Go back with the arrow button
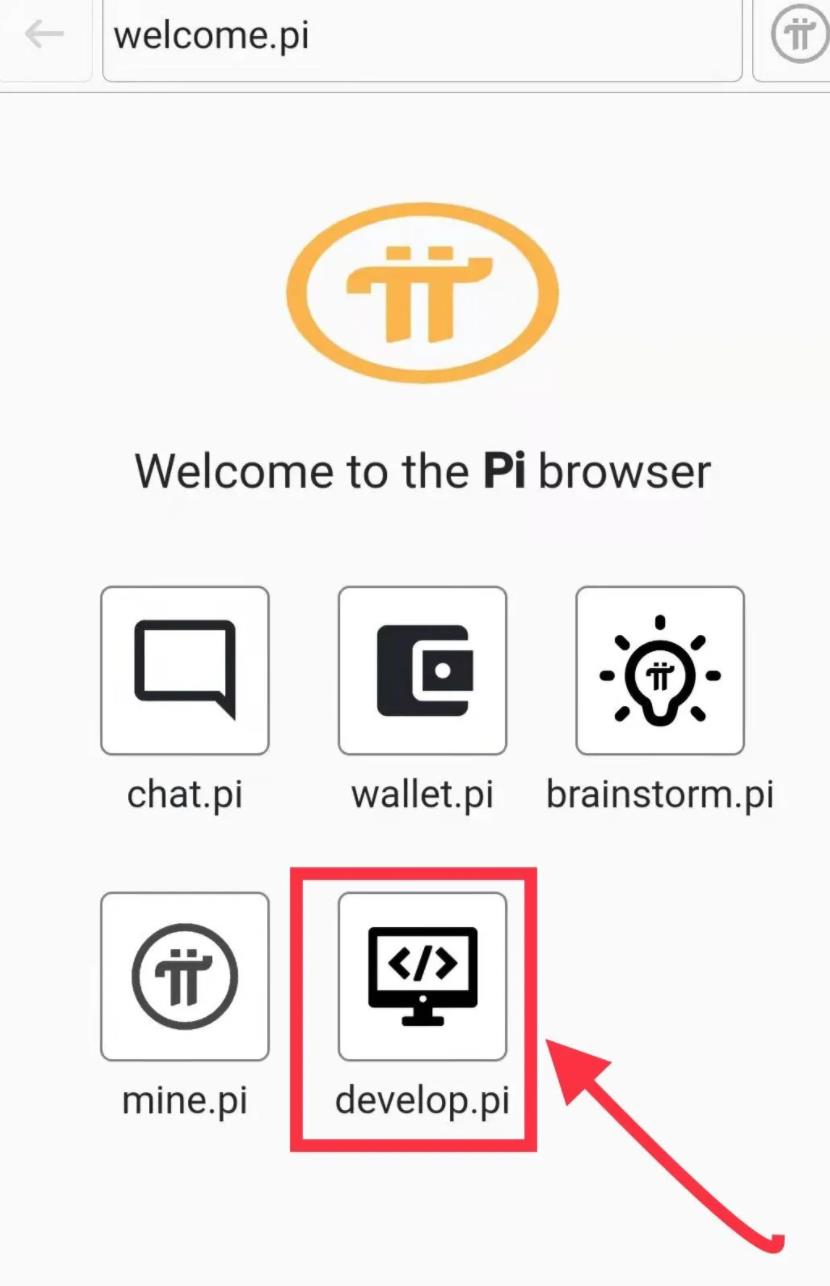This screenshot has height=1286, width=830. pos(44,36)
